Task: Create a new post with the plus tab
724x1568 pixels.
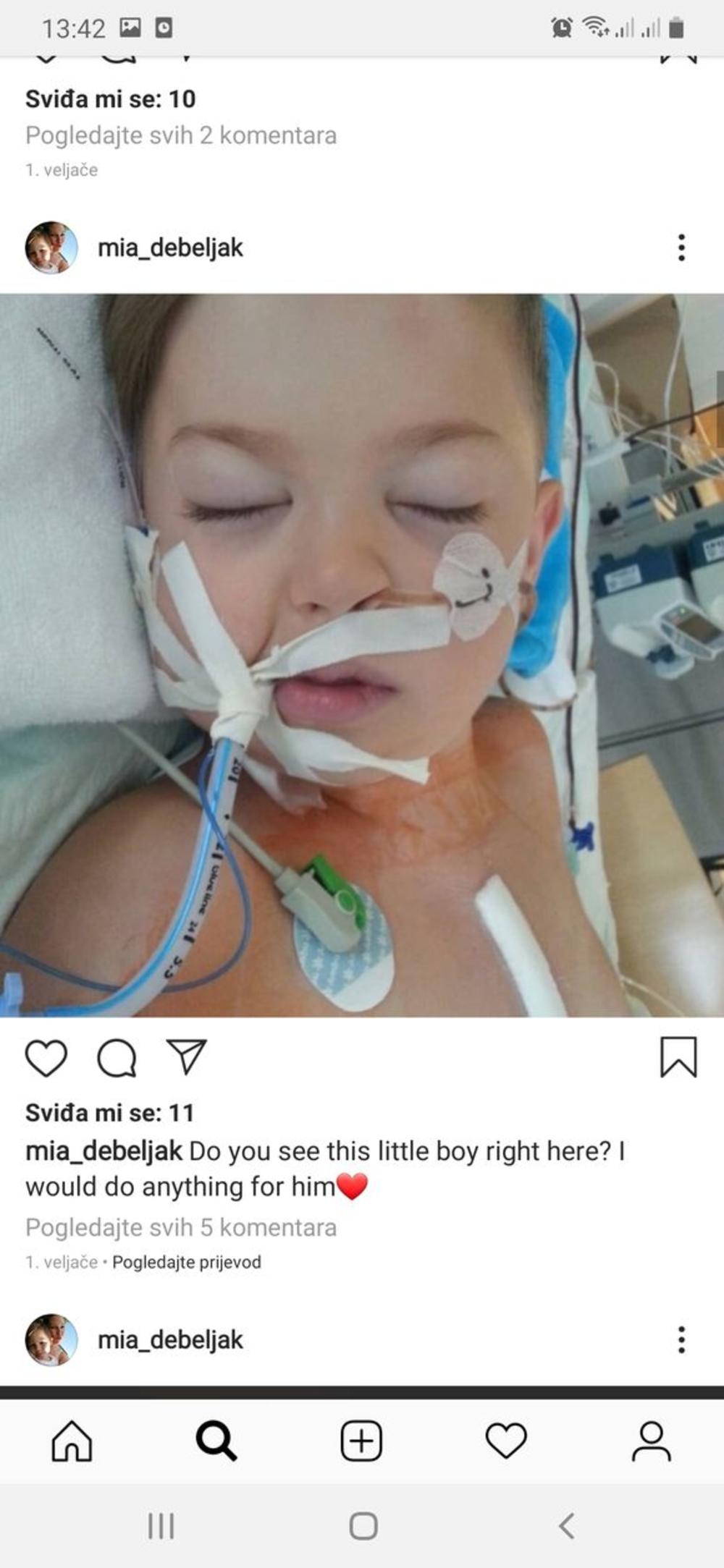Action: click(x=361, y=1441)
